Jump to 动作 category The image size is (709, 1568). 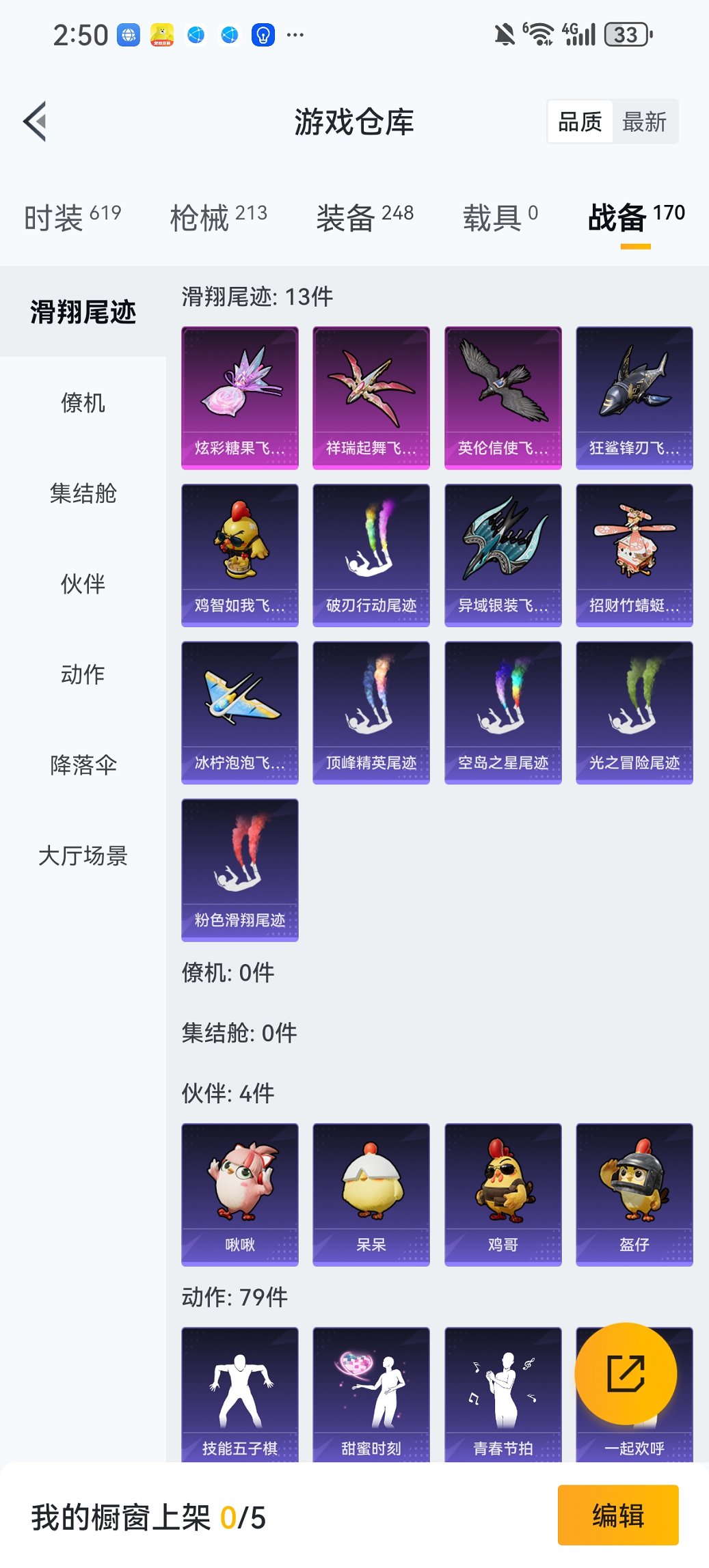tap(83, 674)
